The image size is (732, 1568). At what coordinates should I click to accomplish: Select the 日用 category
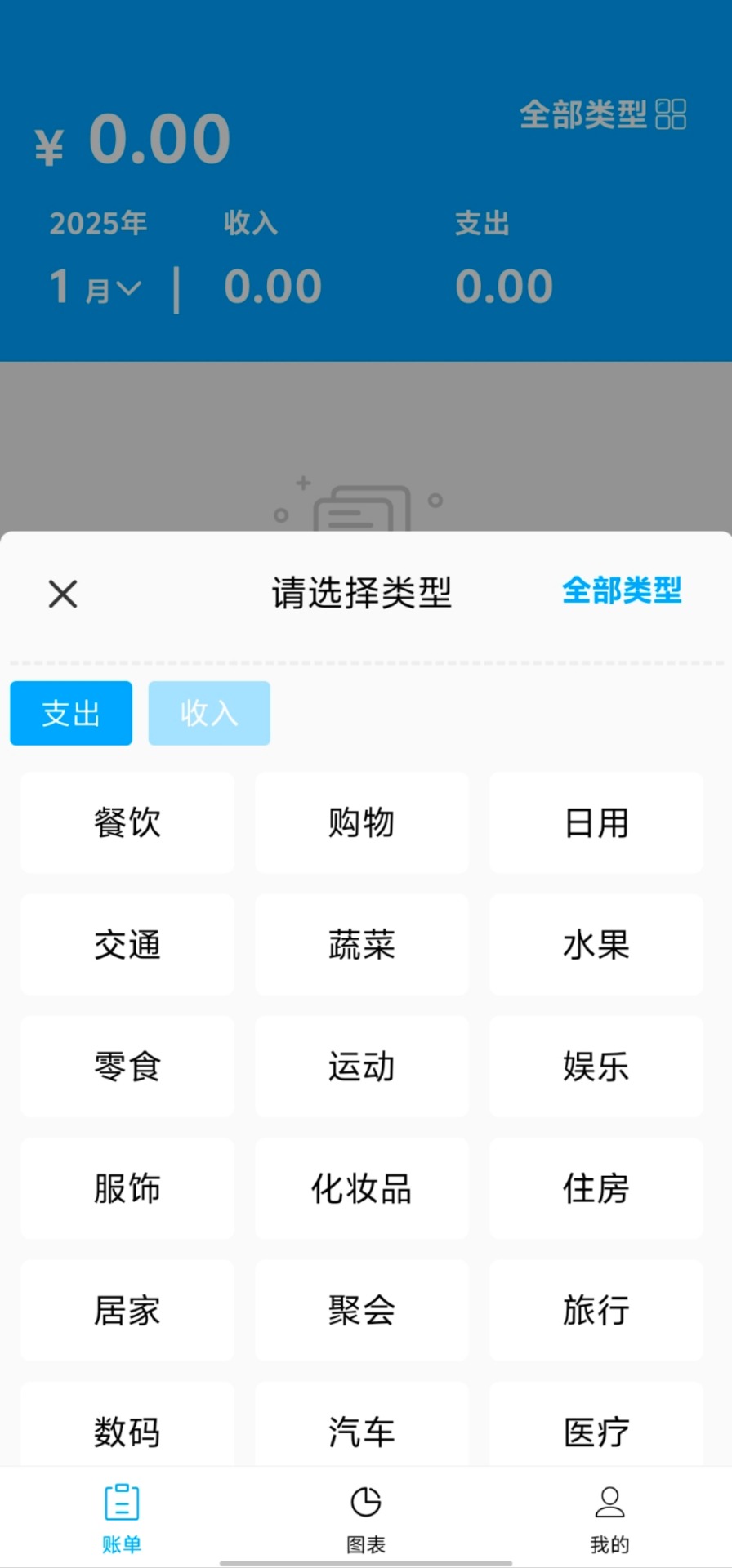click(596, 822)
